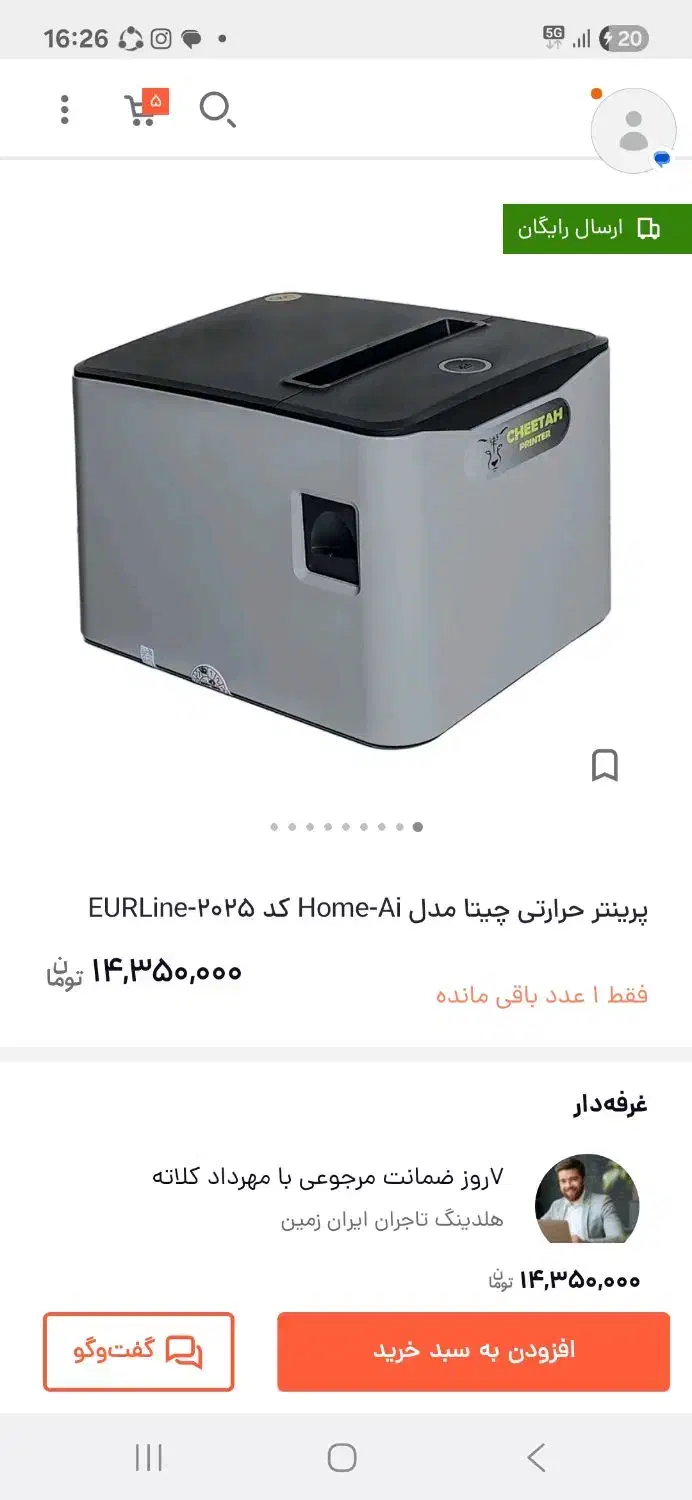Open the shopping cart
The height and width of the screenshot is (1500, 692).
pyautogui.click(x=142, y=109)
